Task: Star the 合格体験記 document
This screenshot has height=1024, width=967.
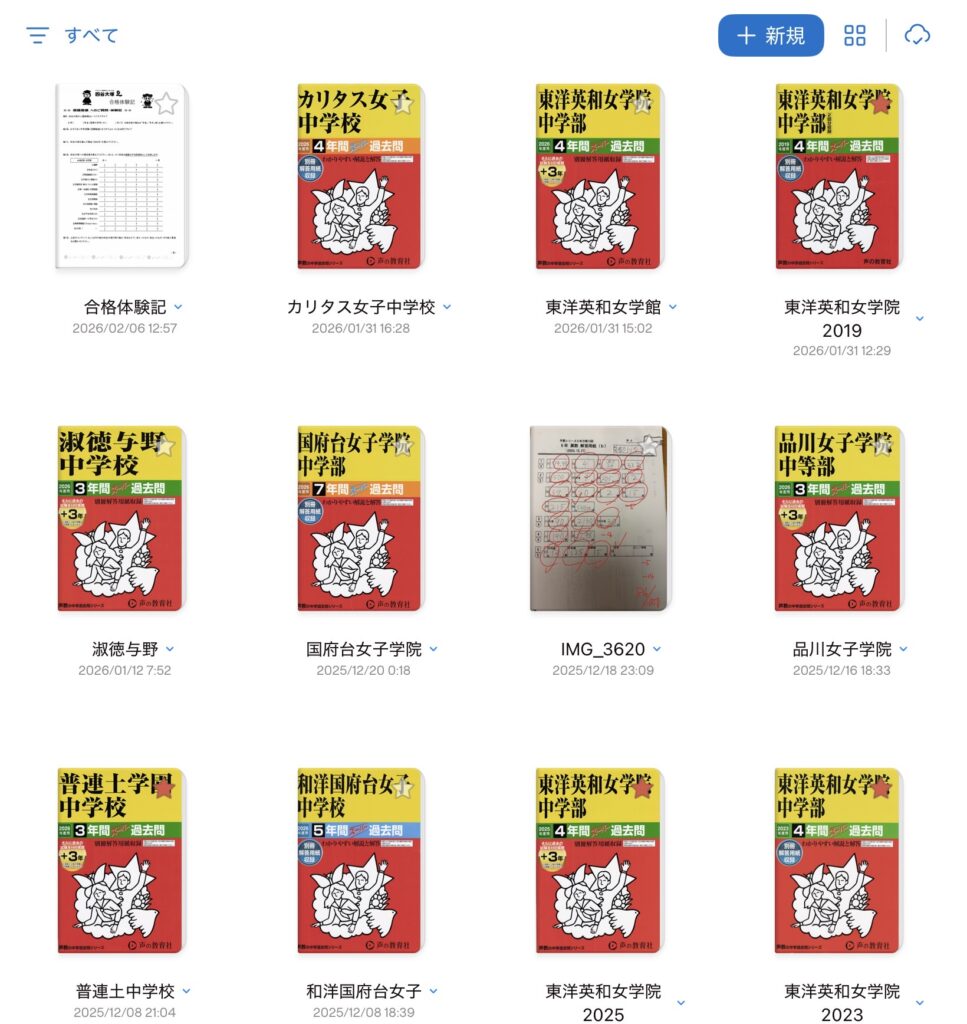Action: 166,103
